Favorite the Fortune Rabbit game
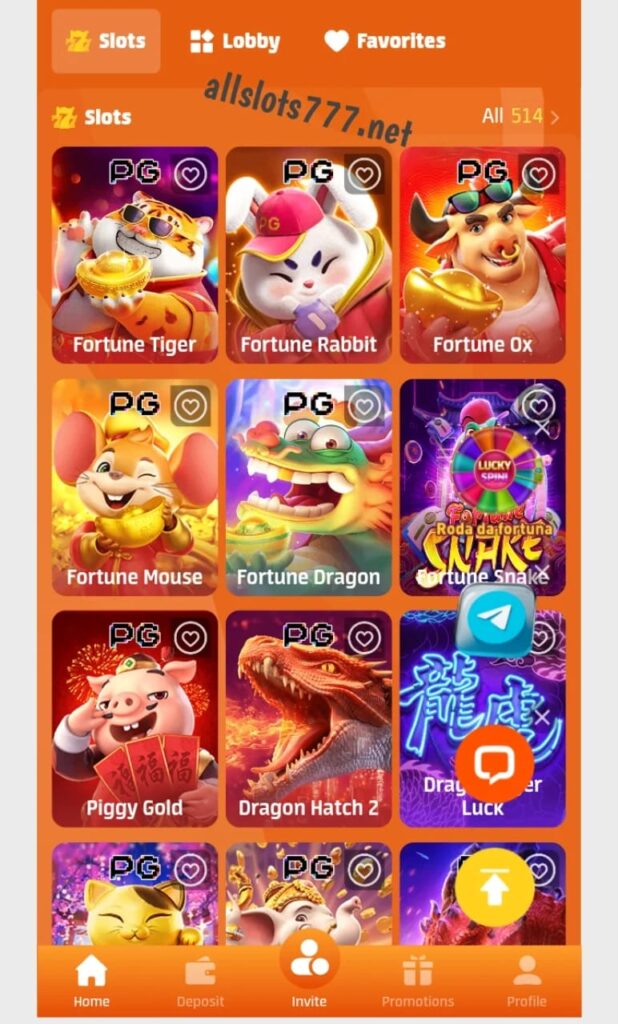618x1024 pixels. coord(364,175)
